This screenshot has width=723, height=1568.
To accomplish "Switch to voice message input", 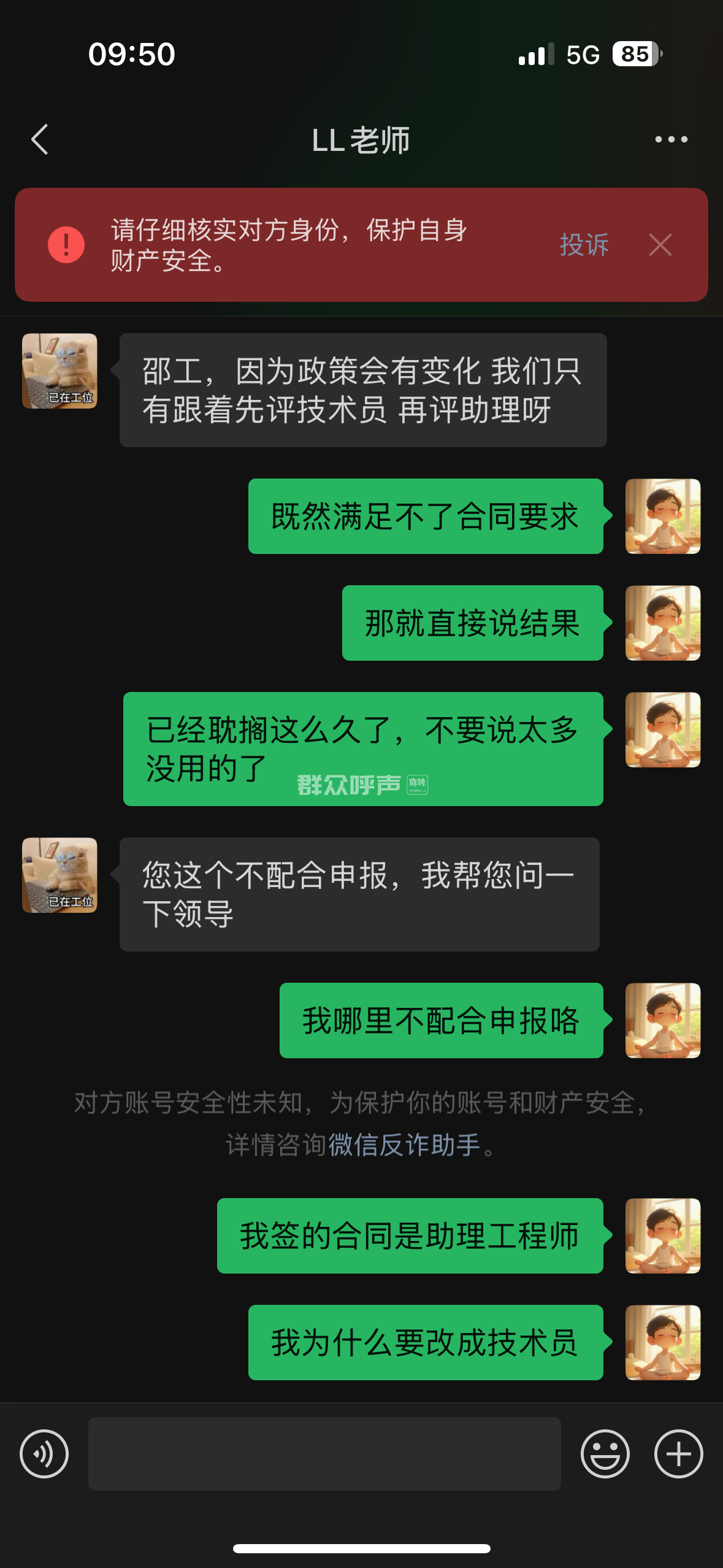I will [44, 1453].
